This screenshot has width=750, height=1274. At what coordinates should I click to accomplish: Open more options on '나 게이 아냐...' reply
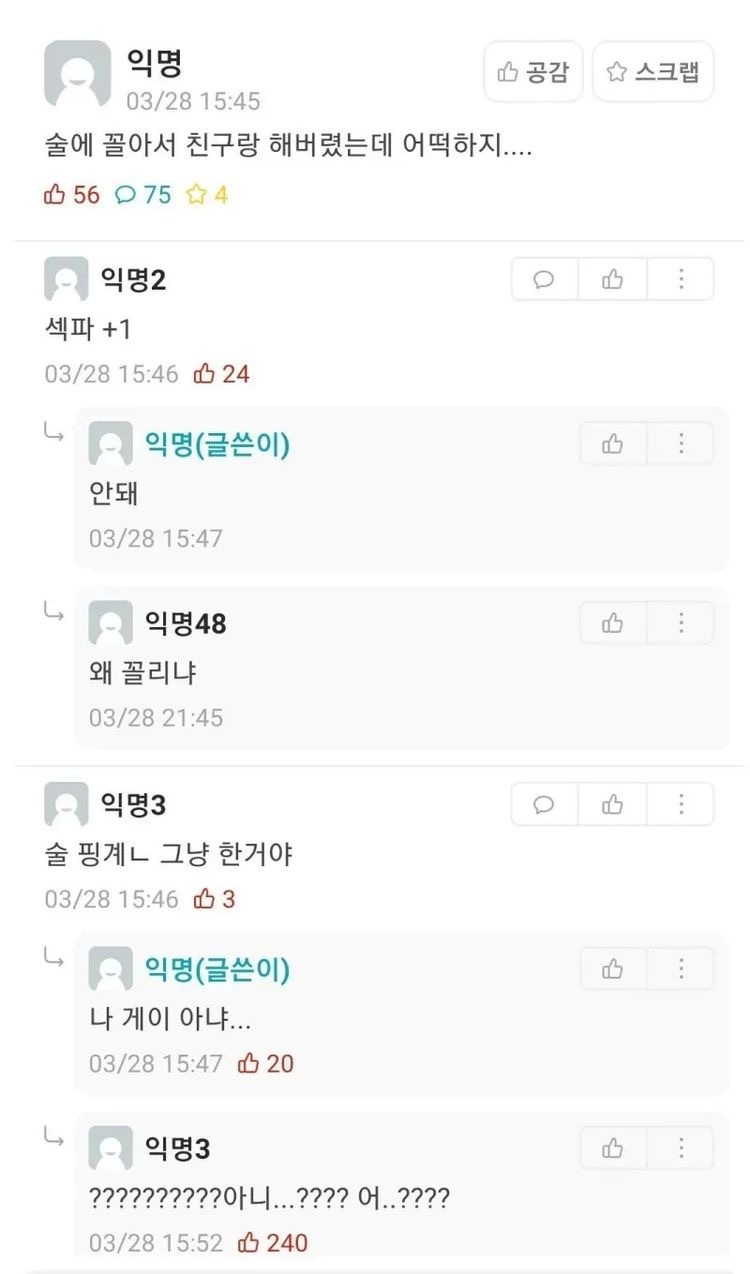pos(681,968)
